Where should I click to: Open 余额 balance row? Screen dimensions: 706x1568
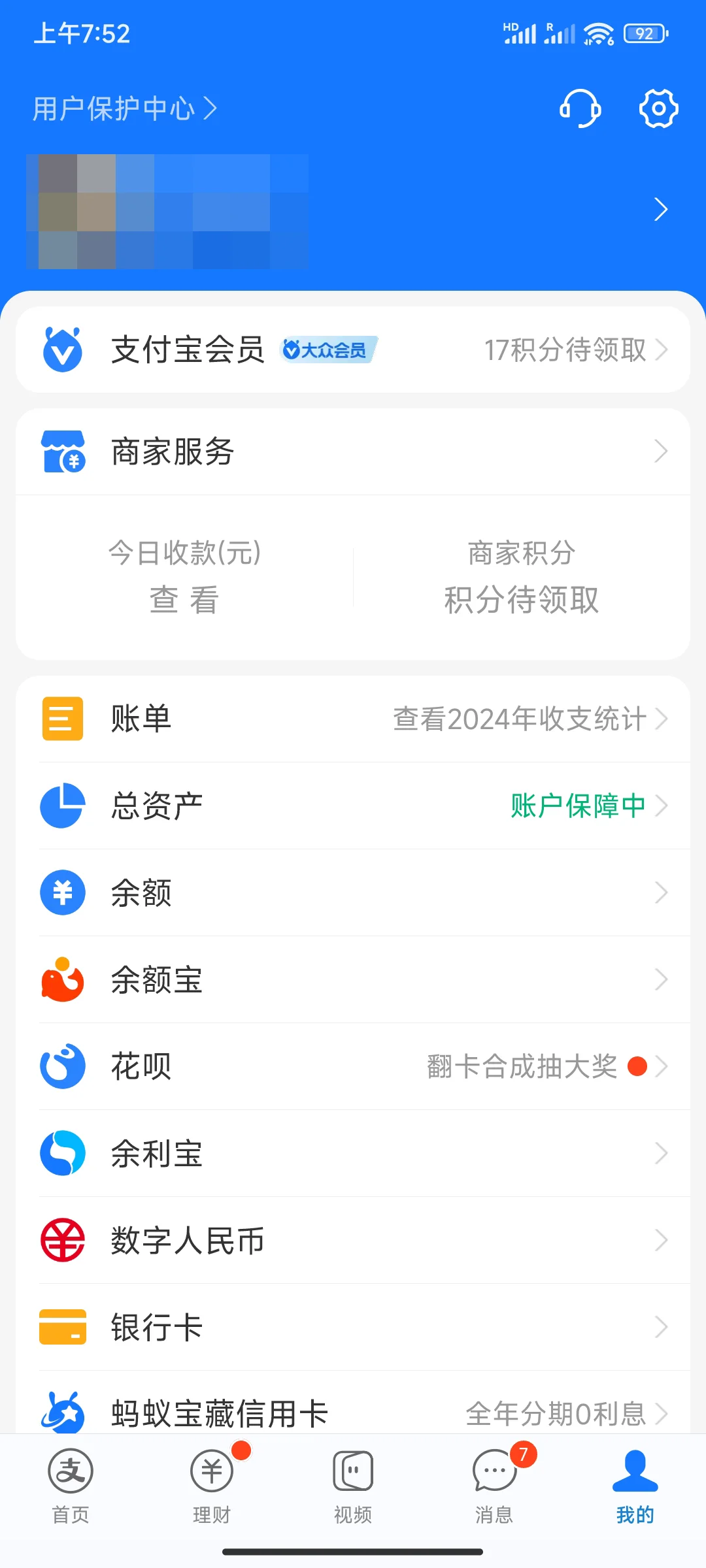click(x=353, y=892)
